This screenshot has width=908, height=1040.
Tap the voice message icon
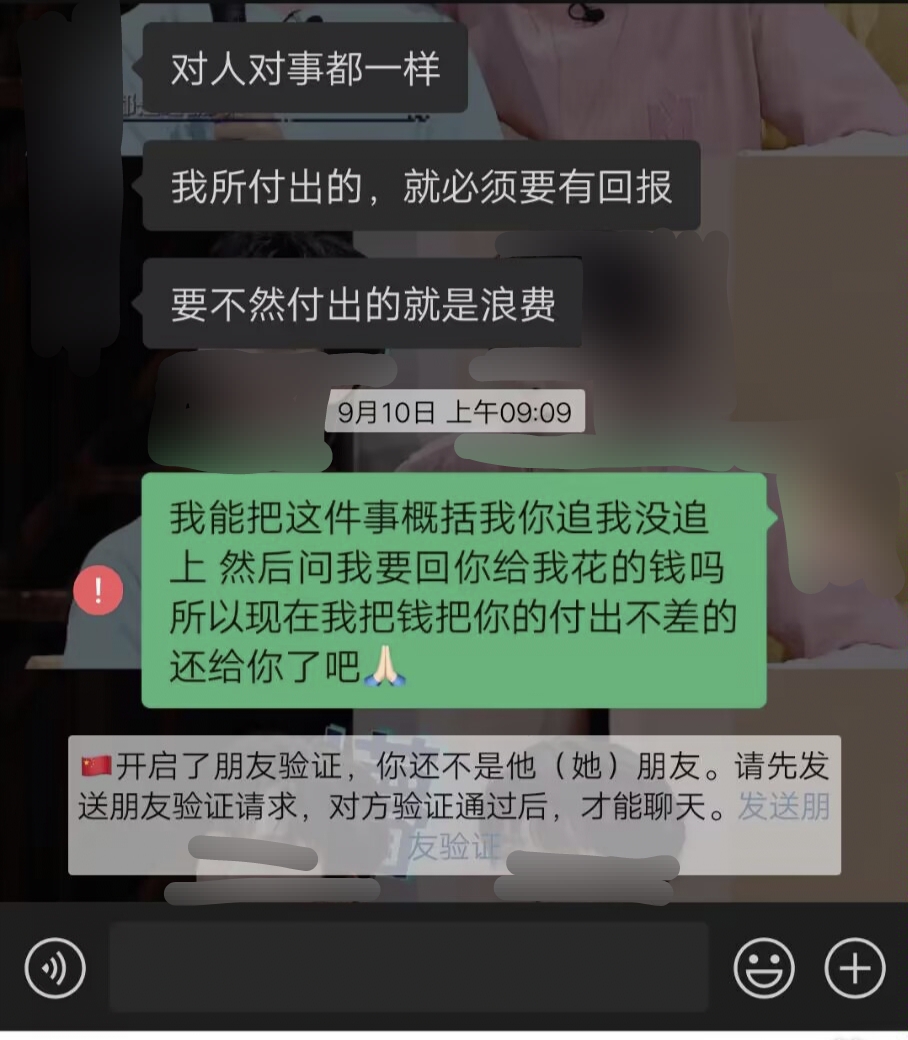point(55,968)
